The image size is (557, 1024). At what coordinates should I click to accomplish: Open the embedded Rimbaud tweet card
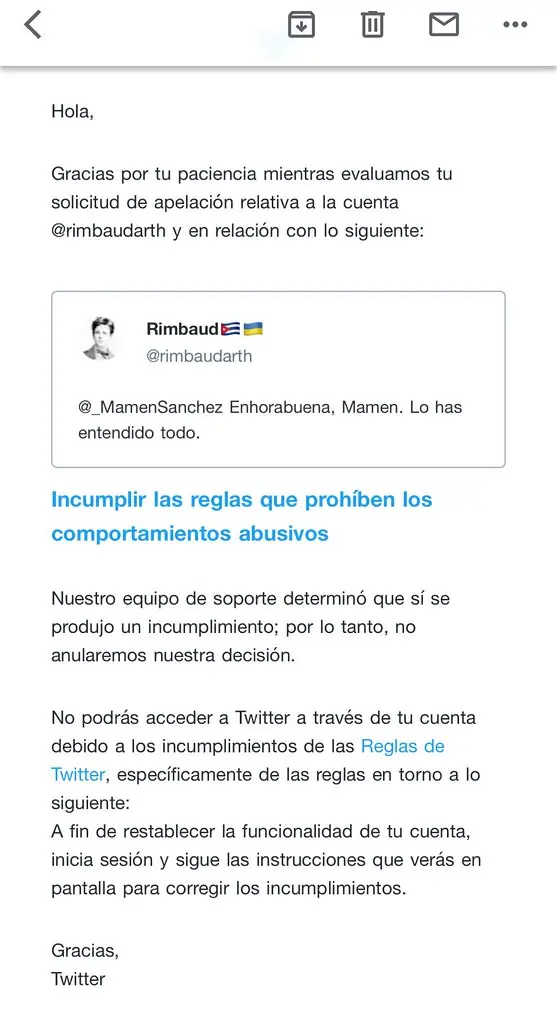278,379
